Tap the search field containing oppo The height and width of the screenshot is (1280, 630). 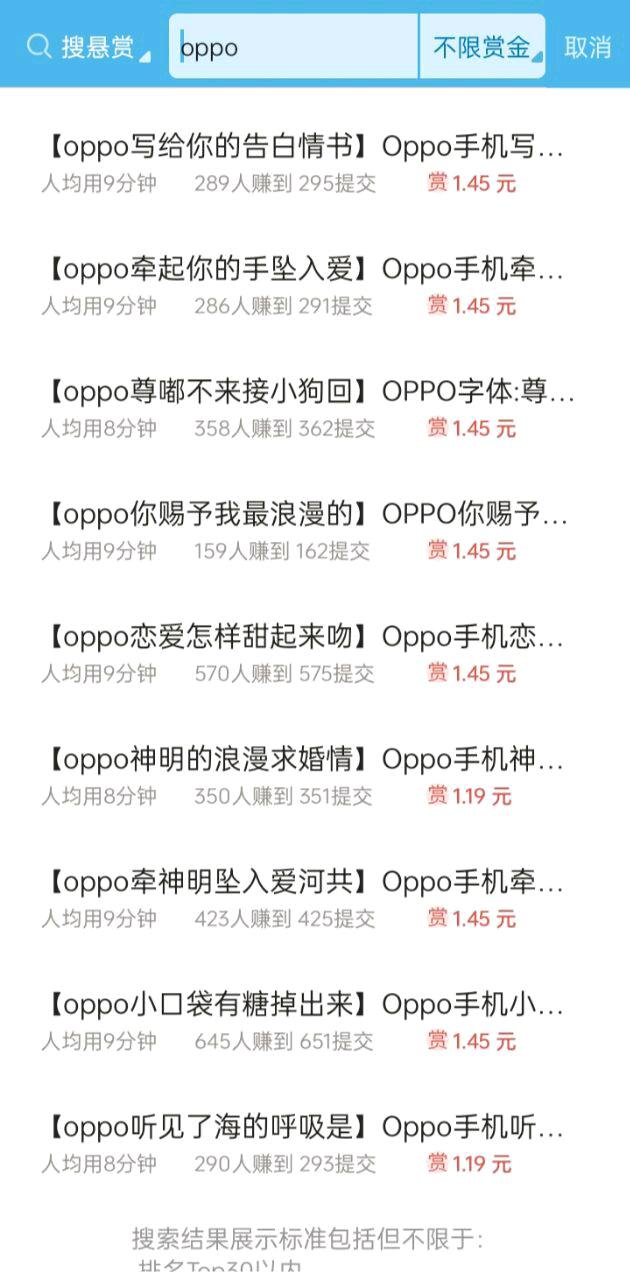[x=295, y=47]
